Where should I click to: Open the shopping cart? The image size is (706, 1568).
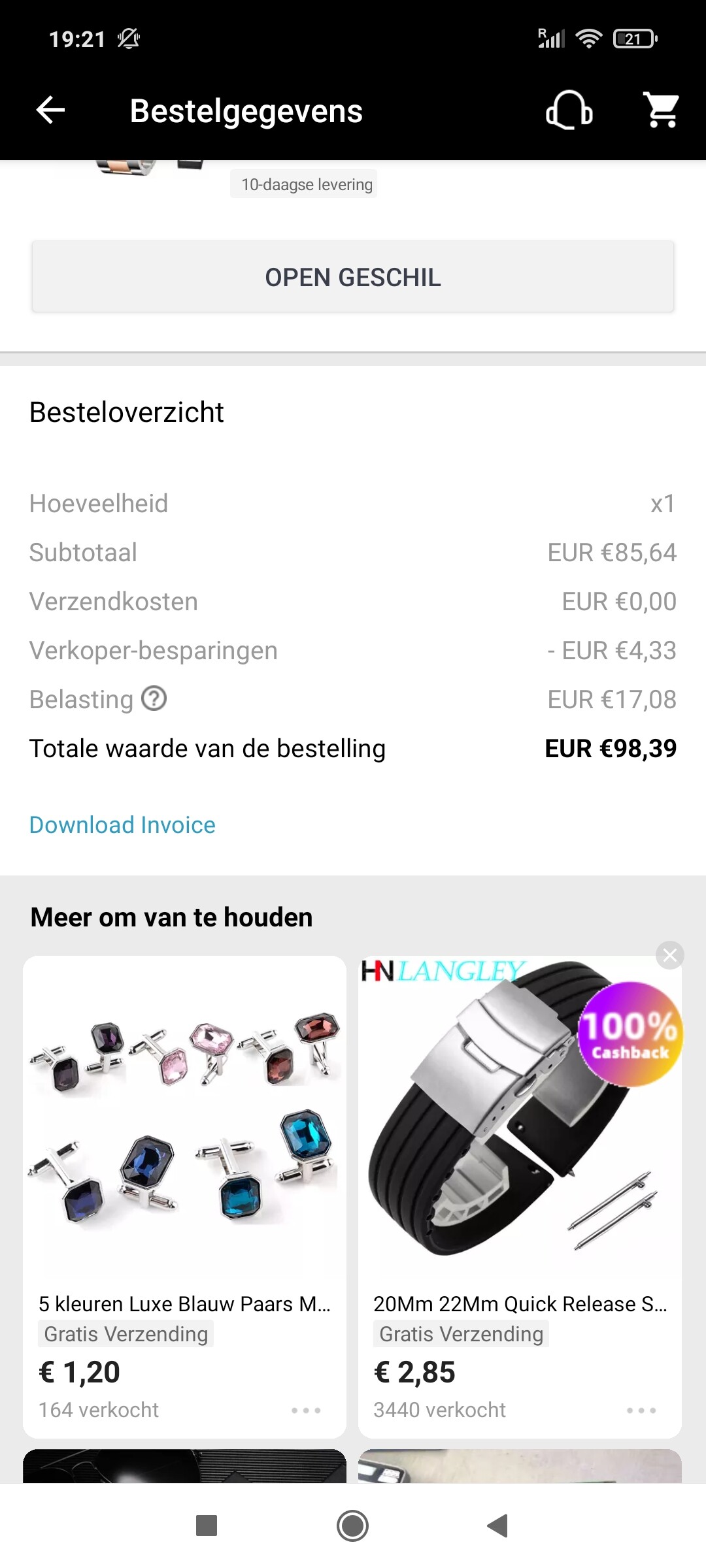662,110
